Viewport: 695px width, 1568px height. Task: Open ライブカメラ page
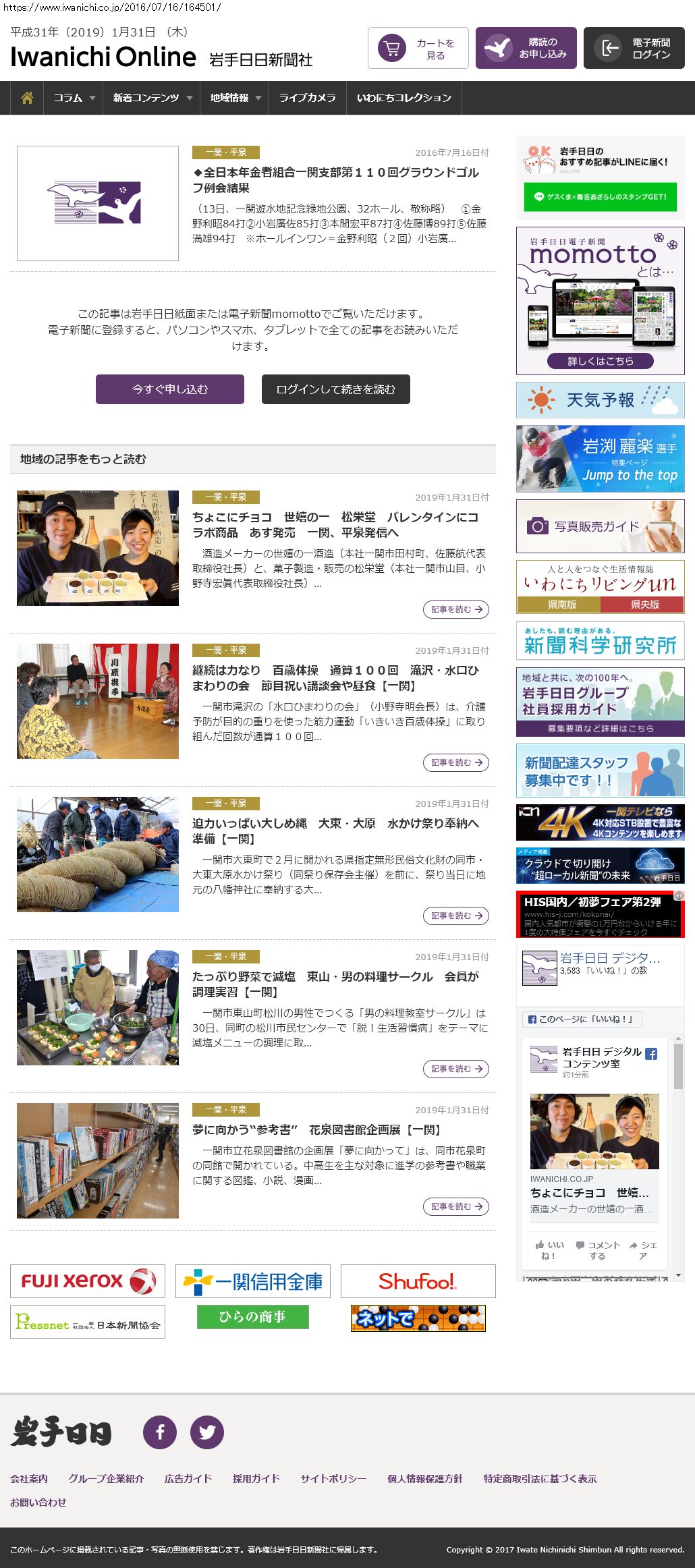(307, 98)
